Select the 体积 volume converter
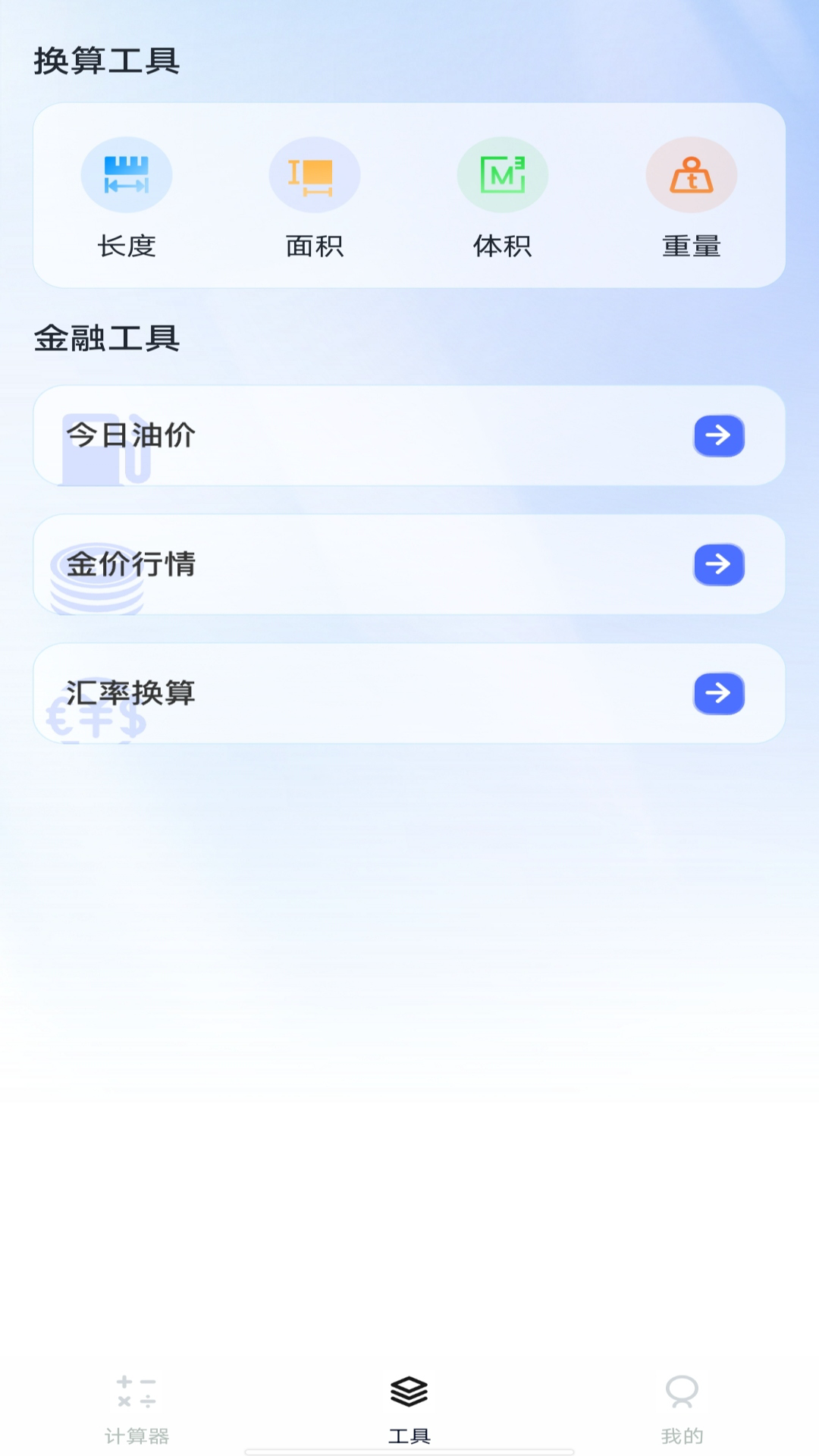This screenshot has height=1456, width=819. click(x=503, y=196)
